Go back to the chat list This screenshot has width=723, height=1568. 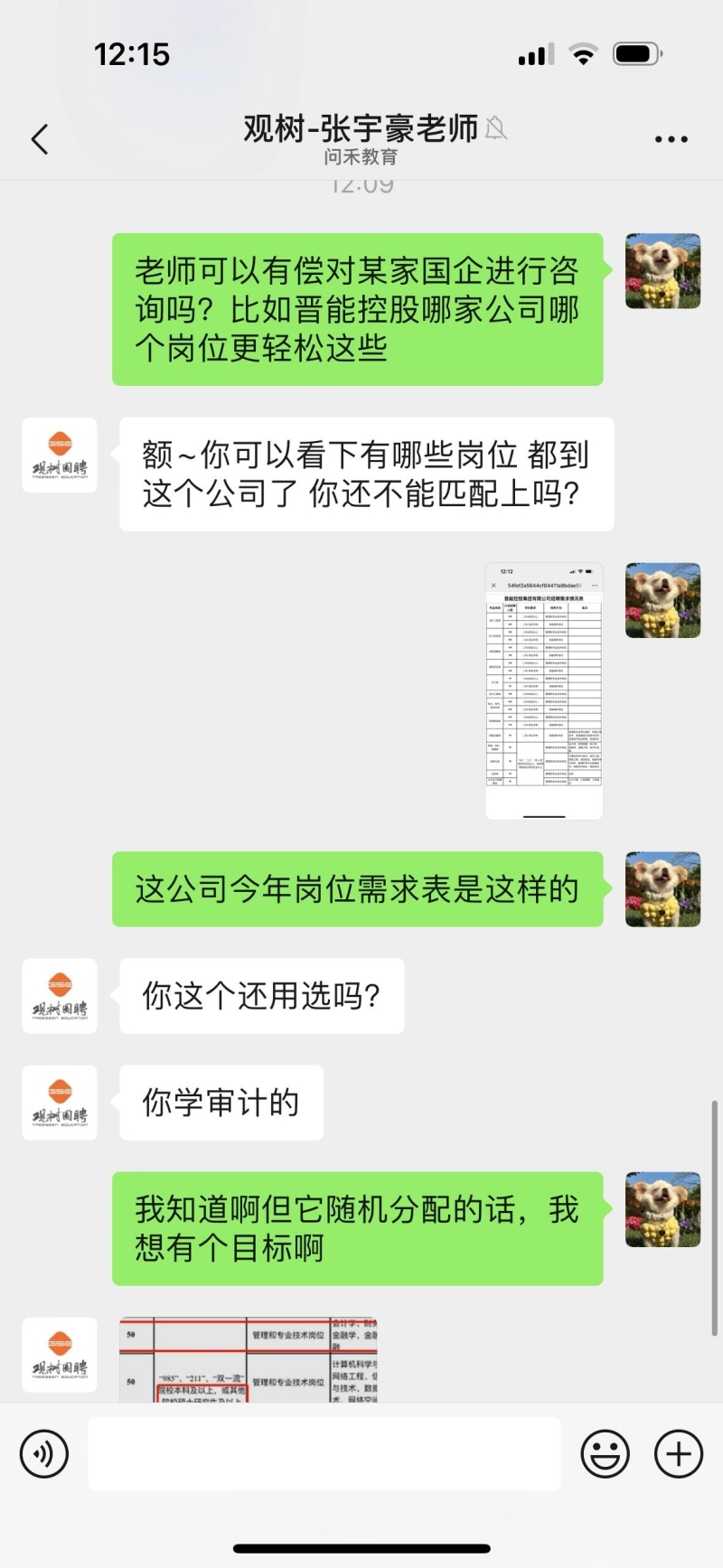click(x=40, y=139)
